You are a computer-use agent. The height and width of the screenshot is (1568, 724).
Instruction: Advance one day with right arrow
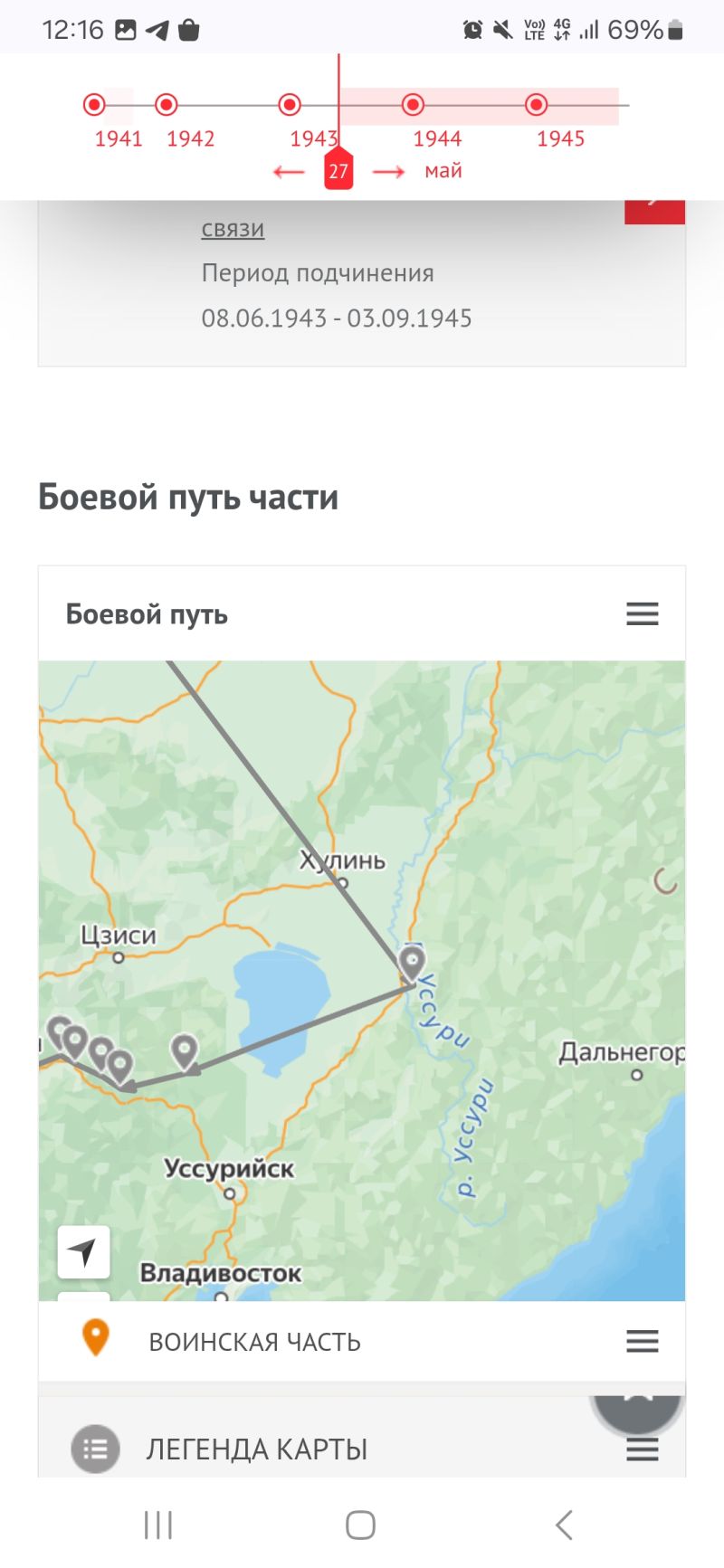pos(388,172)
